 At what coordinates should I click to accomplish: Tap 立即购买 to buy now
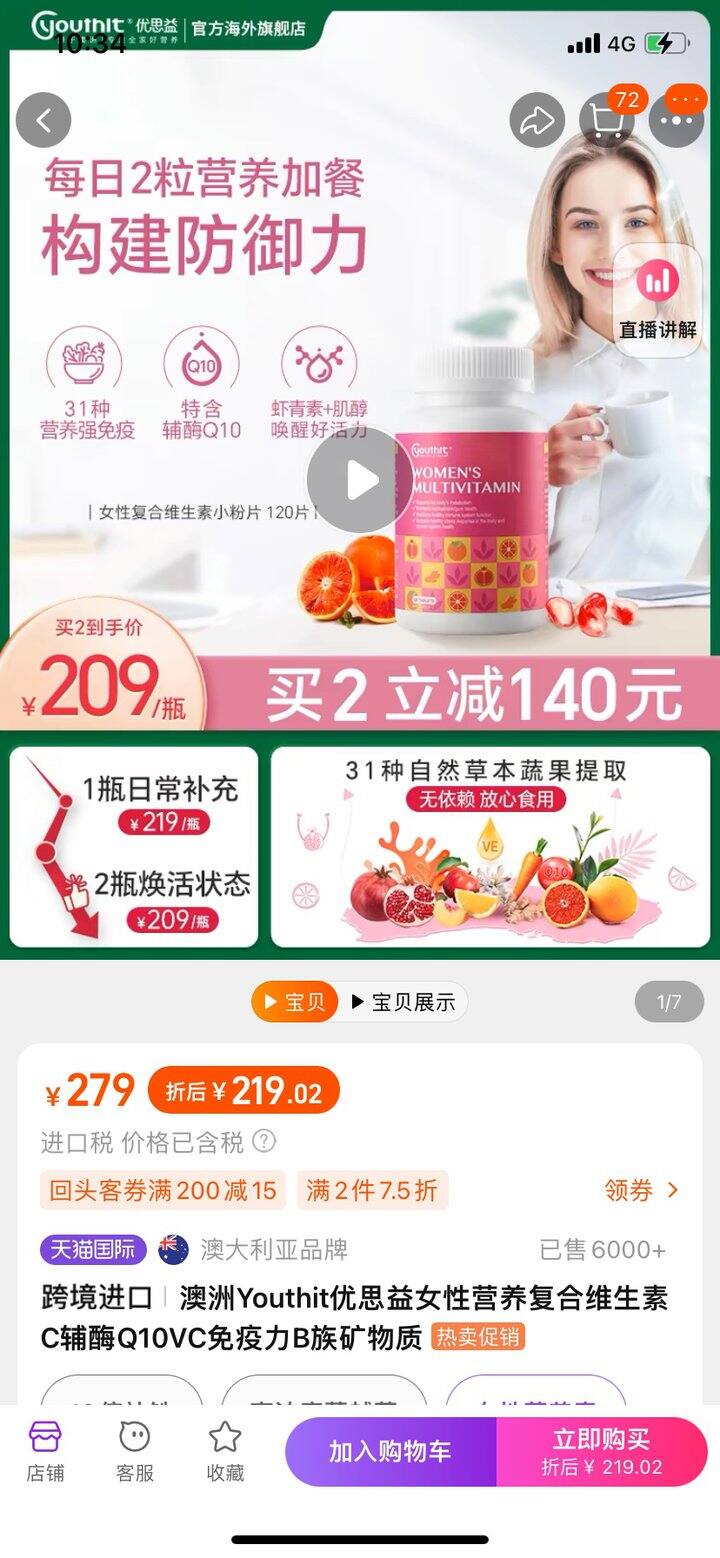[602, 1452]
